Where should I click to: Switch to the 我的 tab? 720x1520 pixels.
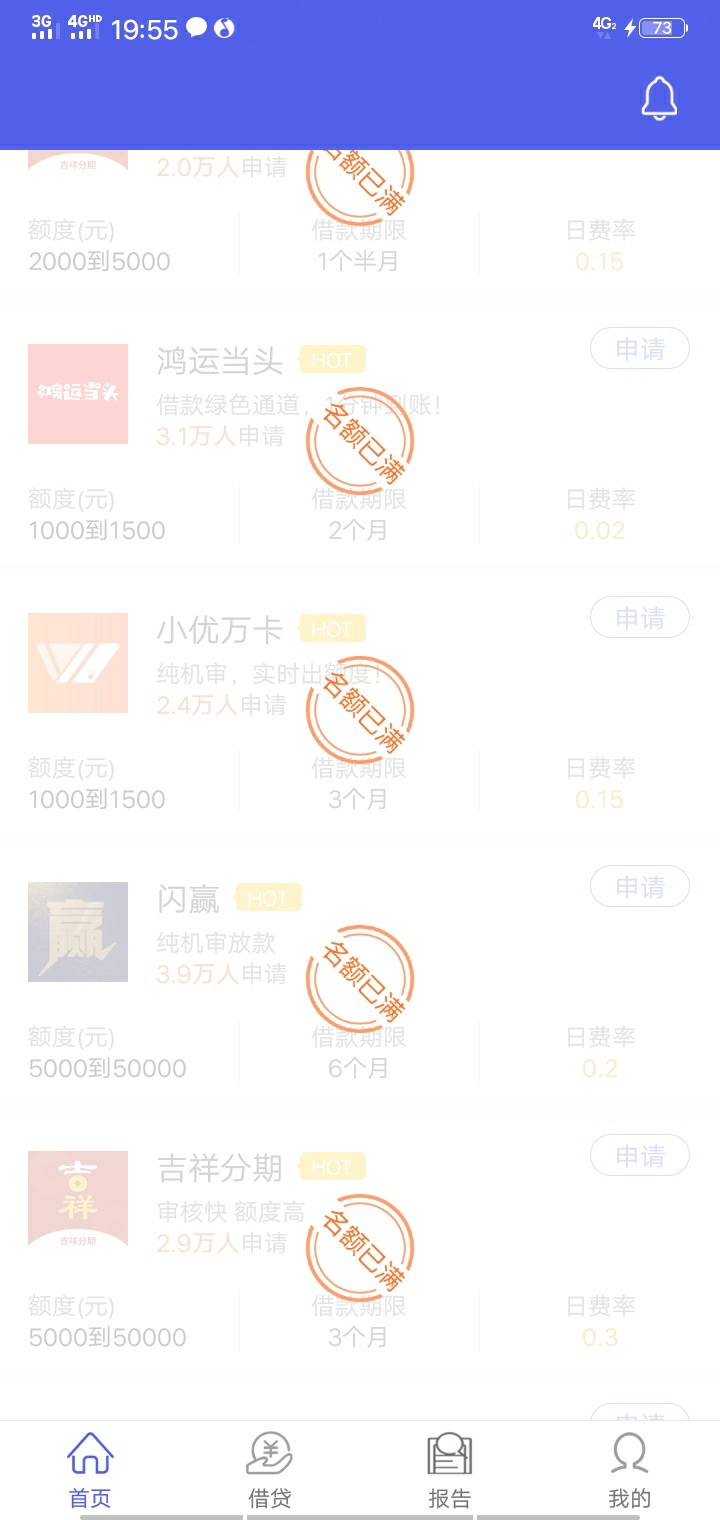coord(629,1470)
